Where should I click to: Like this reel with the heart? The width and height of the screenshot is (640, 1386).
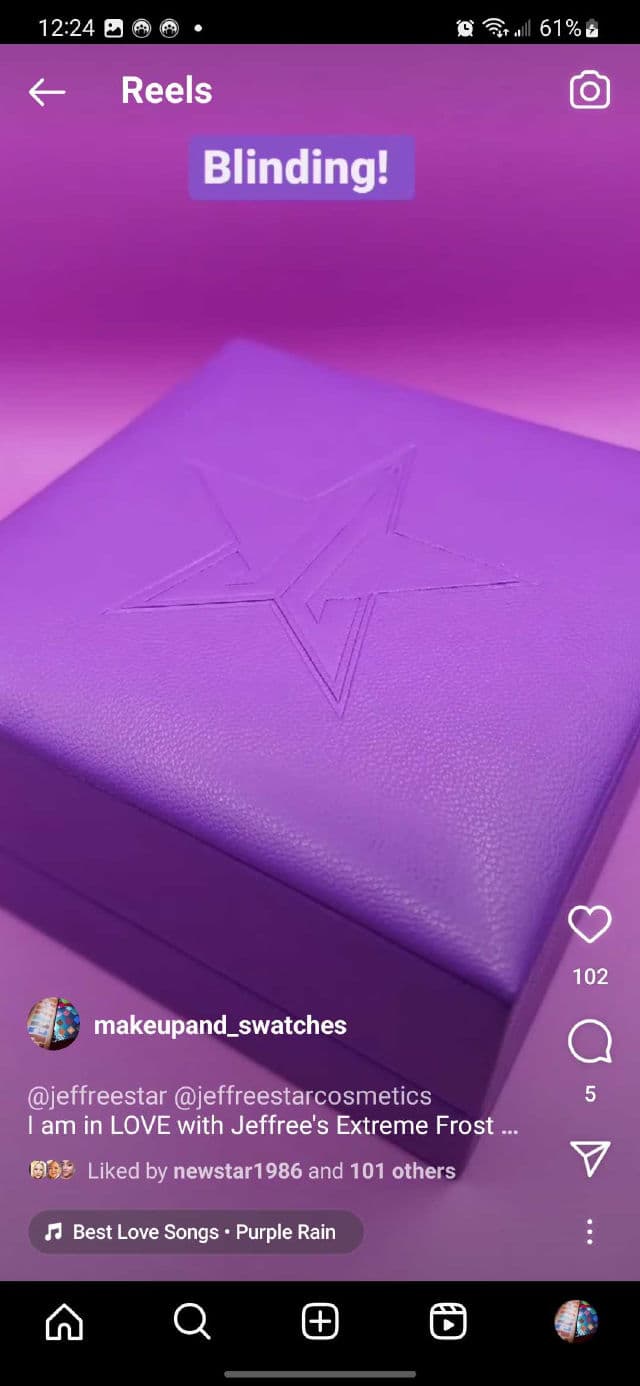point(589,925)
